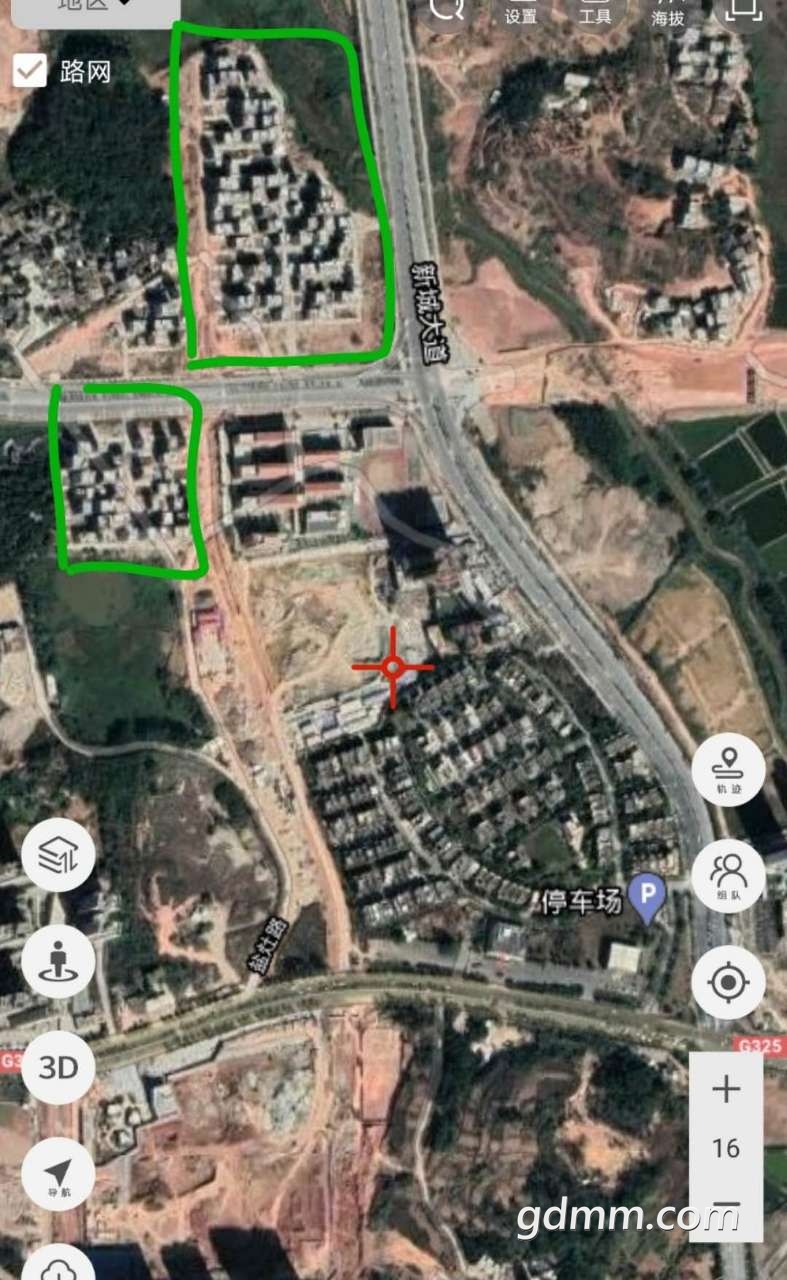
Task: Zoom in with the plus button
Action: pyautogui.click(x=726, y=1089)
